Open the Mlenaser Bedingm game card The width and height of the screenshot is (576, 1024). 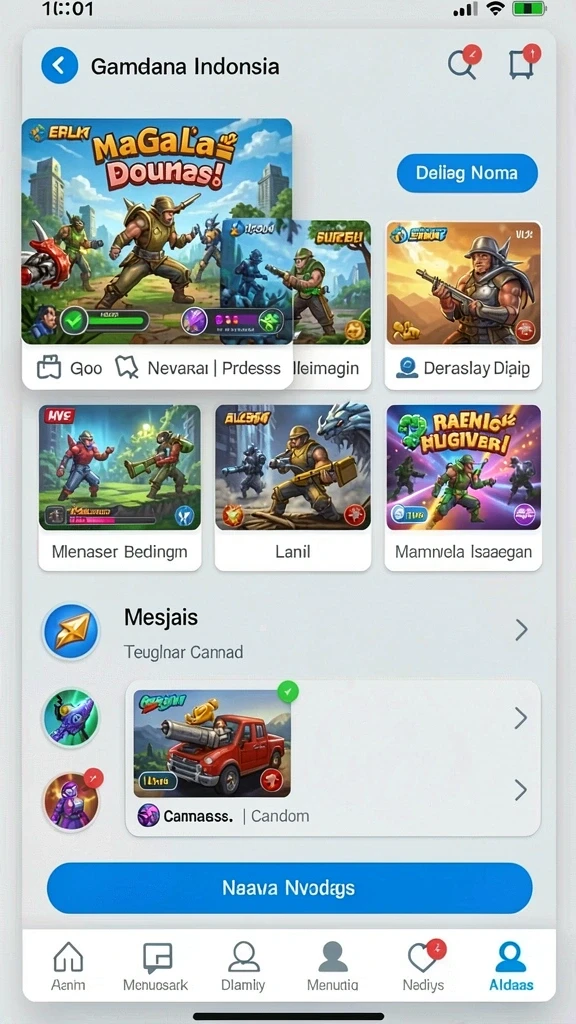[120, 487]
